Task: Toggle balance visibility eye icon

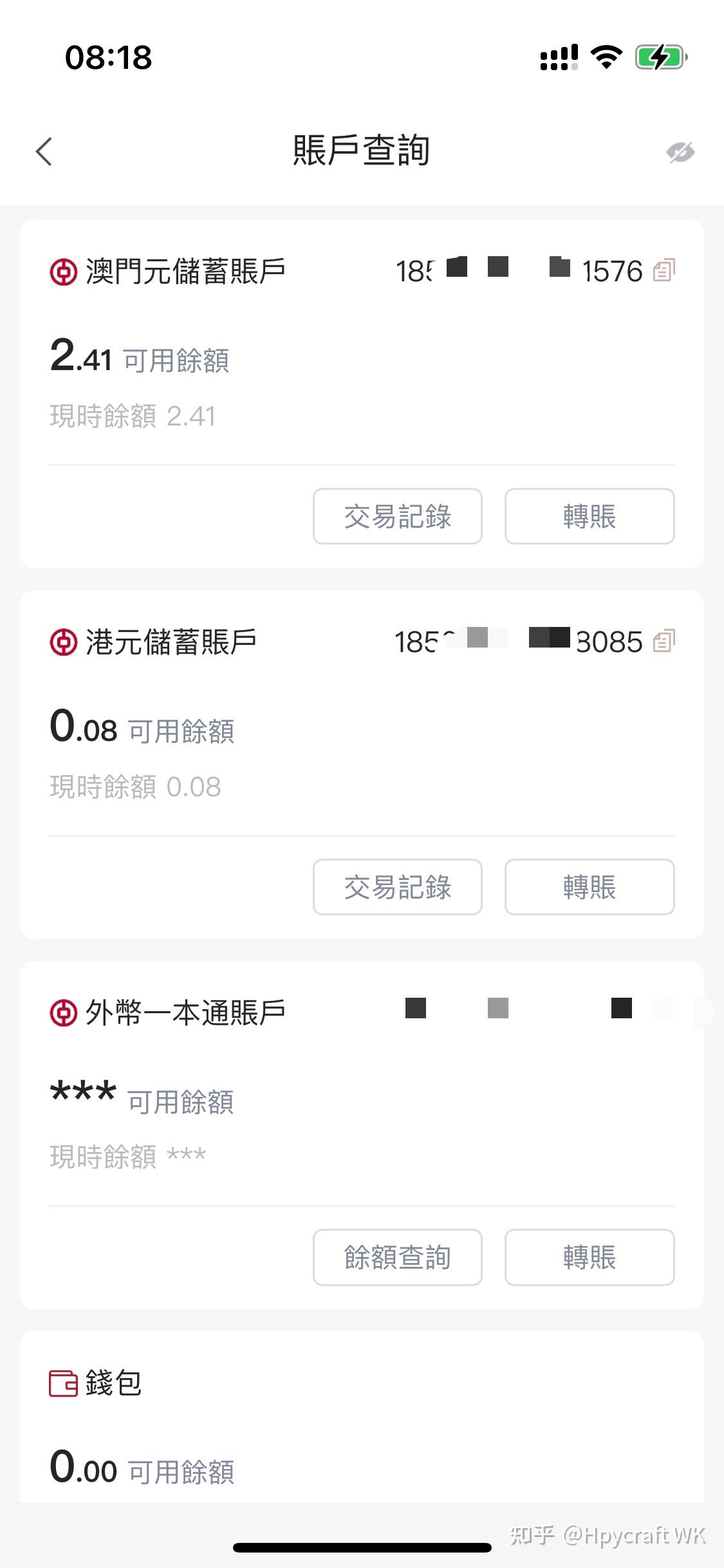Action: click(x=680, y=152)
